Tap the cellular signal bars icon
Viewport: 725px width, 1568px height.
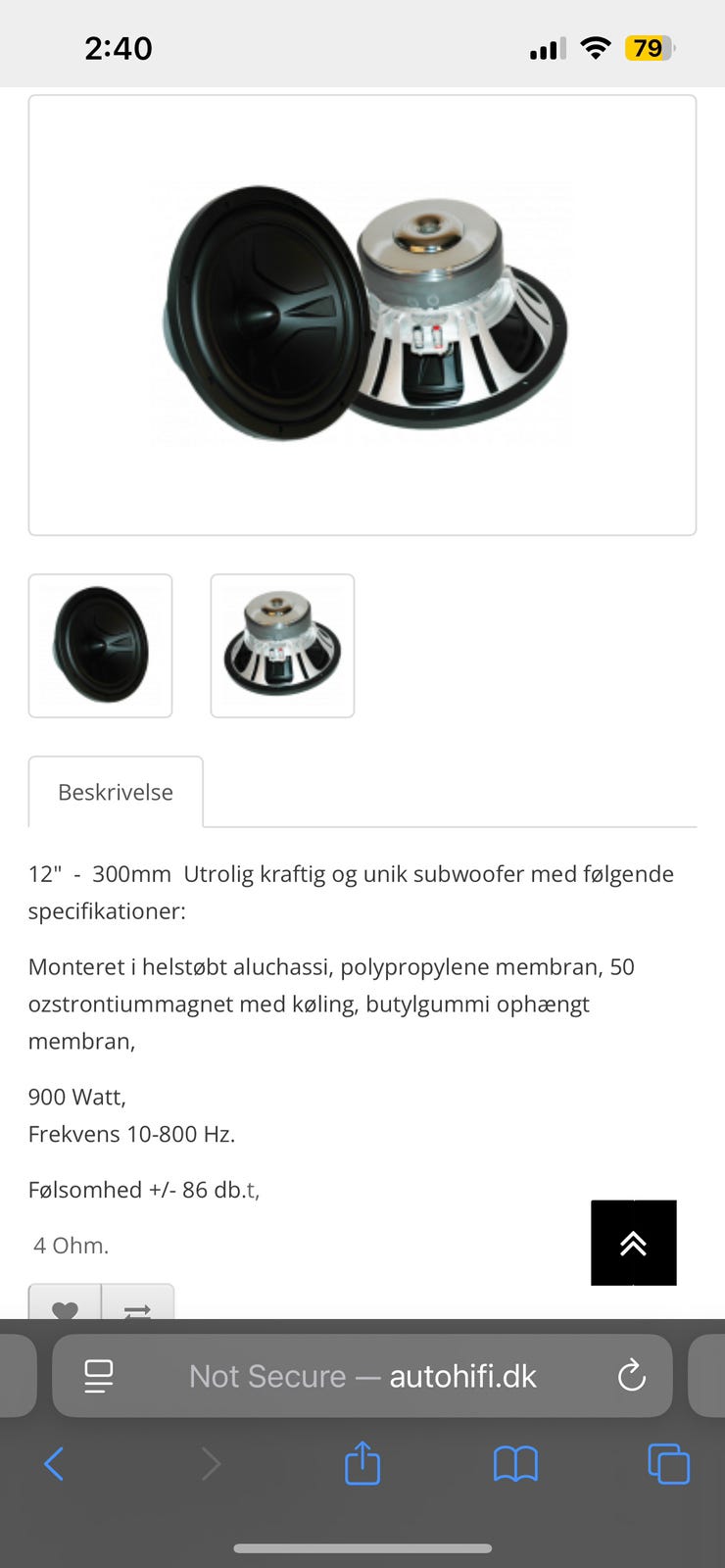(545, 48)
